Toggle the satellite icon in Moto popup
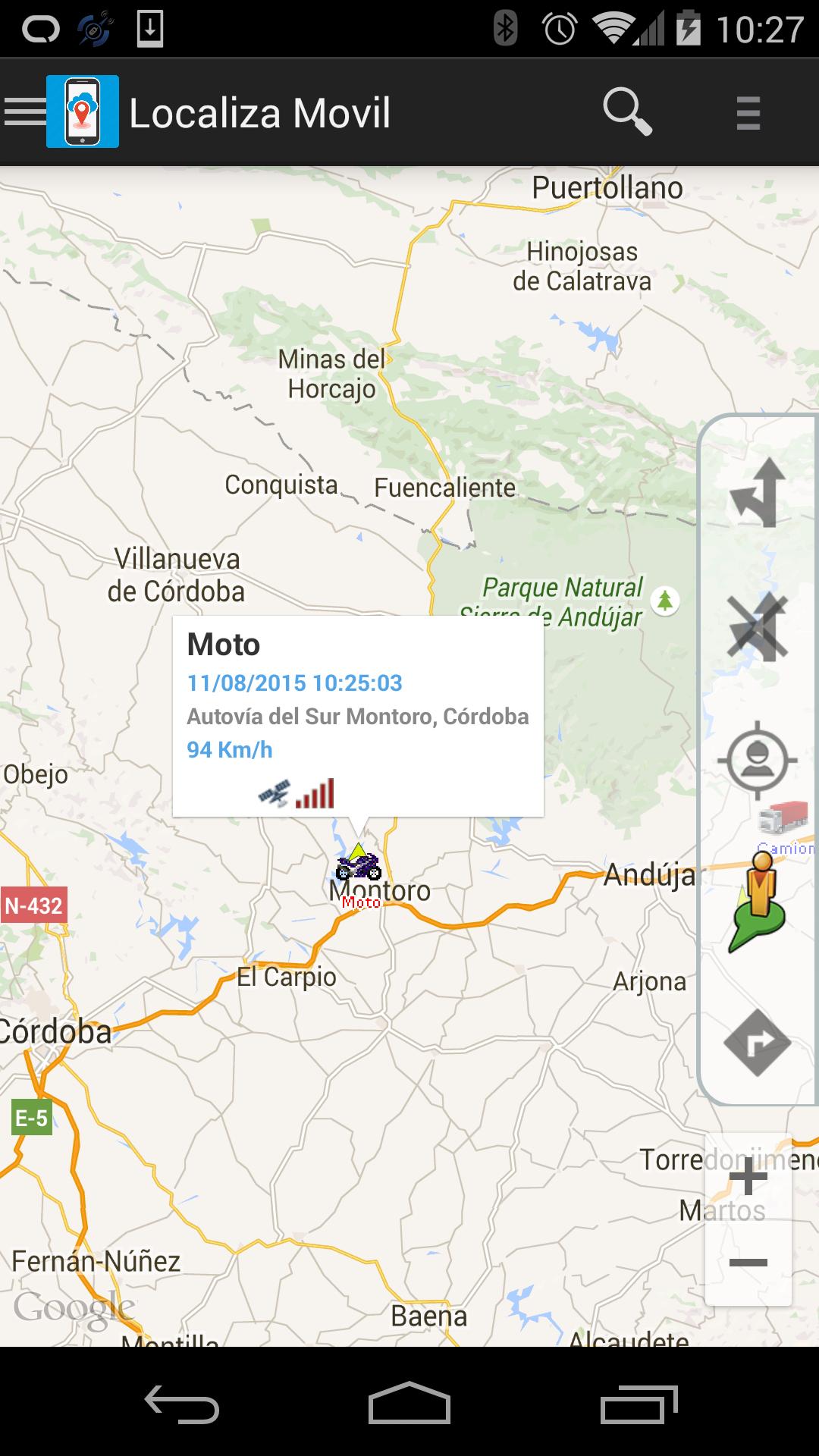The image size is (819, 1456). (275, 793)
